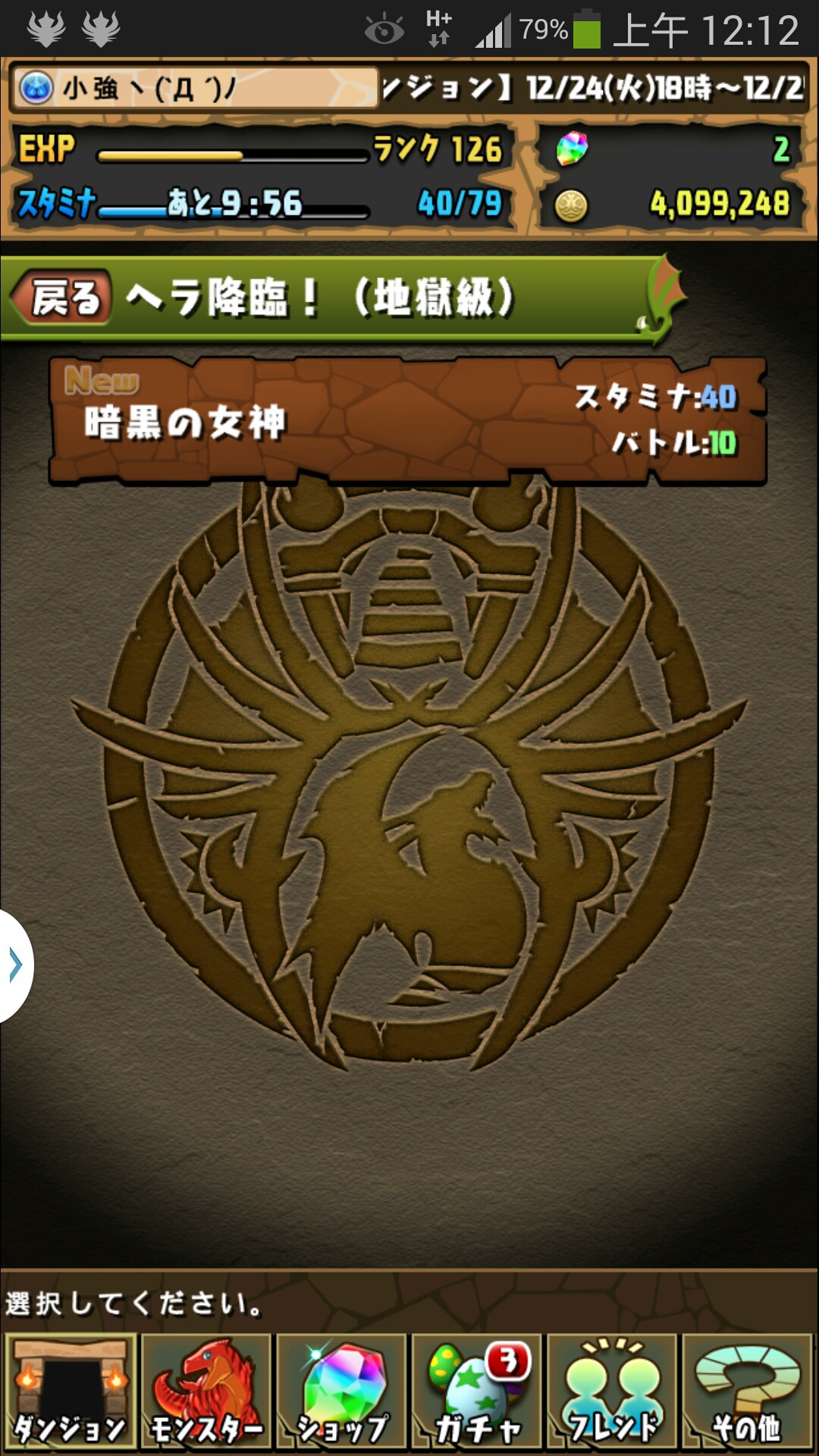Viewport: 819px width, 1456px height.
Task: Expand the side panel arrow handle
Action: pos(15,965)
